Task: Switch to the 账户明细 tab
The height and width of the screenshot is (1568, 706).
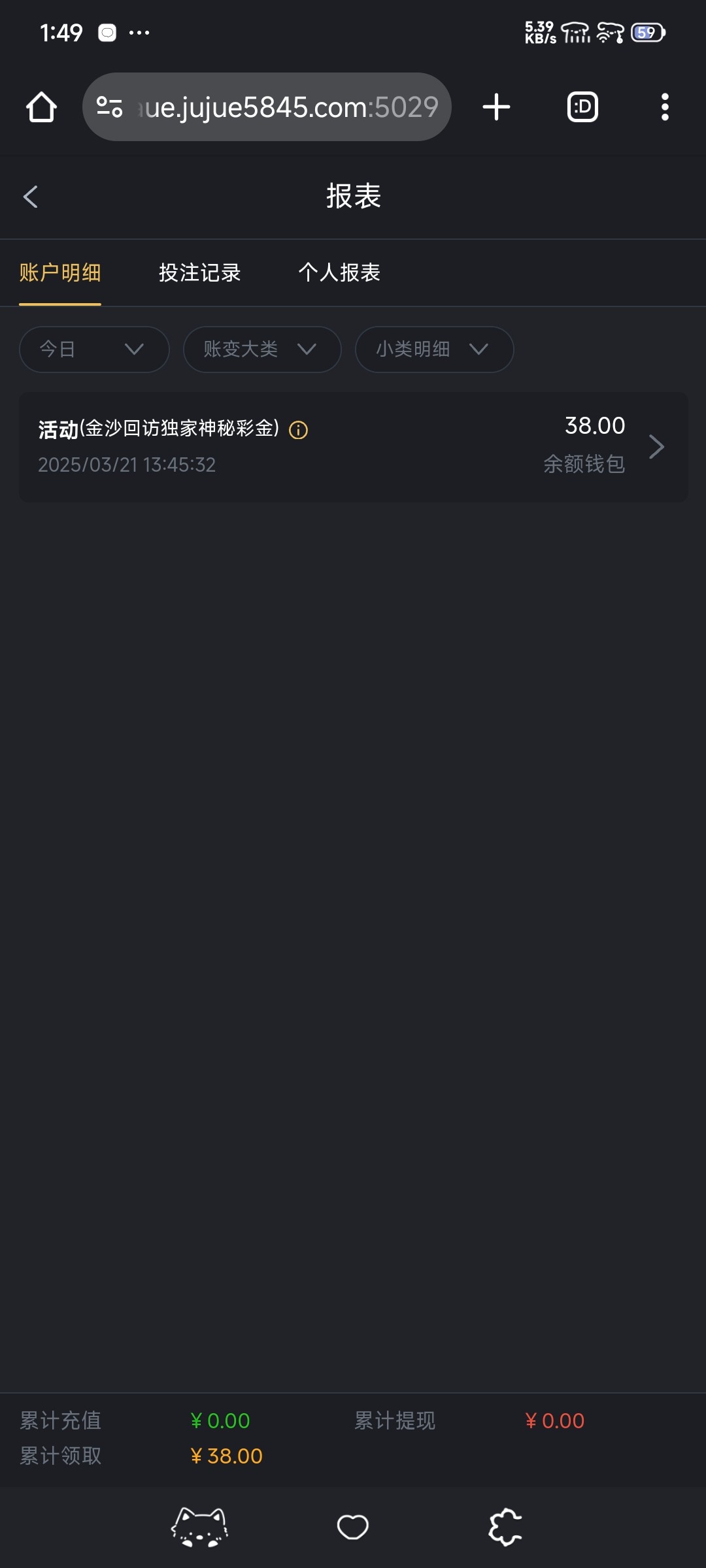Action: 60,272
